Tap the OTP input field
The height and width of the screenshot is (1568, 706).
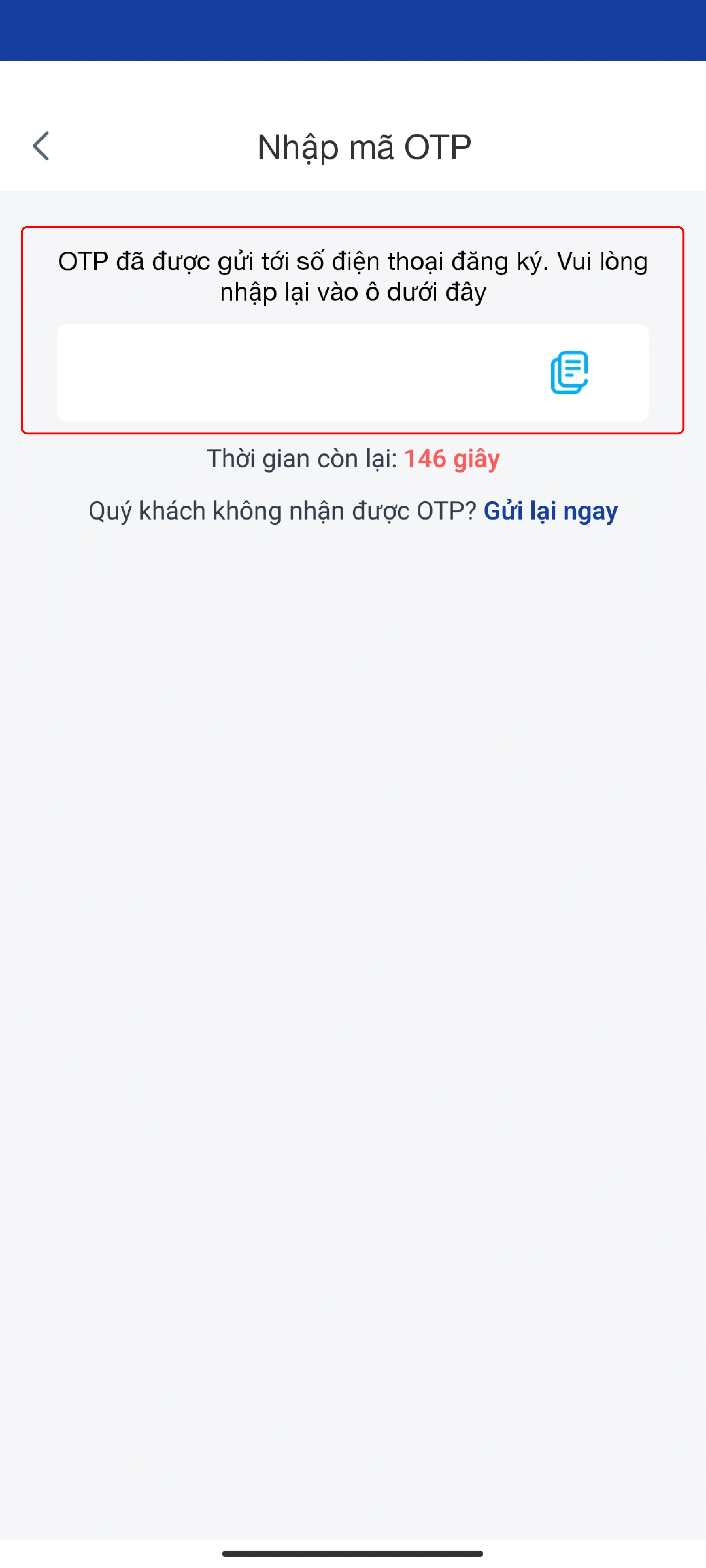click(292, 373)
